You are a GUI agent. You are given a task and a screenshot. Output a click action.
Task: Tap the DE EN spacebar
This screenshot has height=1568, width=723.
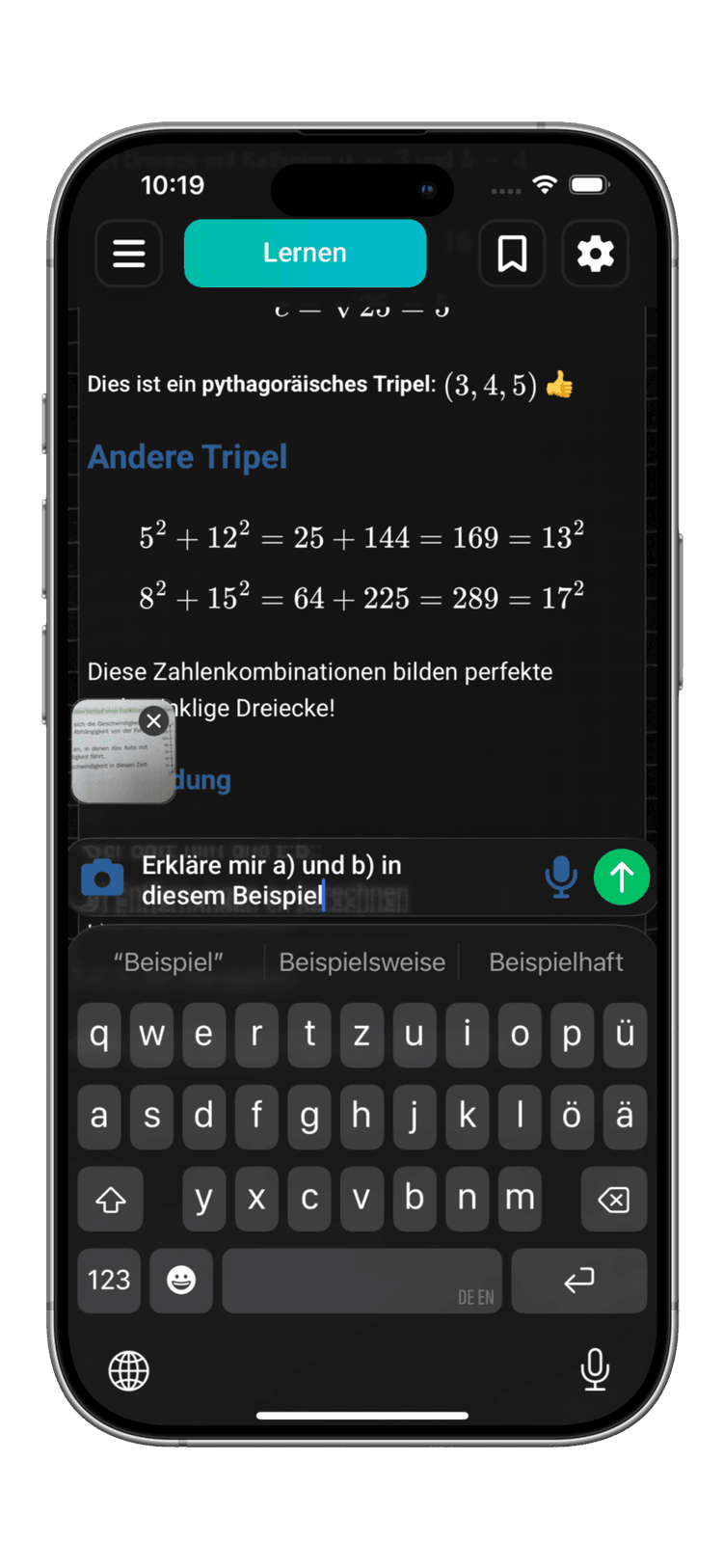pyautogui.click(x=361, y=1280)
